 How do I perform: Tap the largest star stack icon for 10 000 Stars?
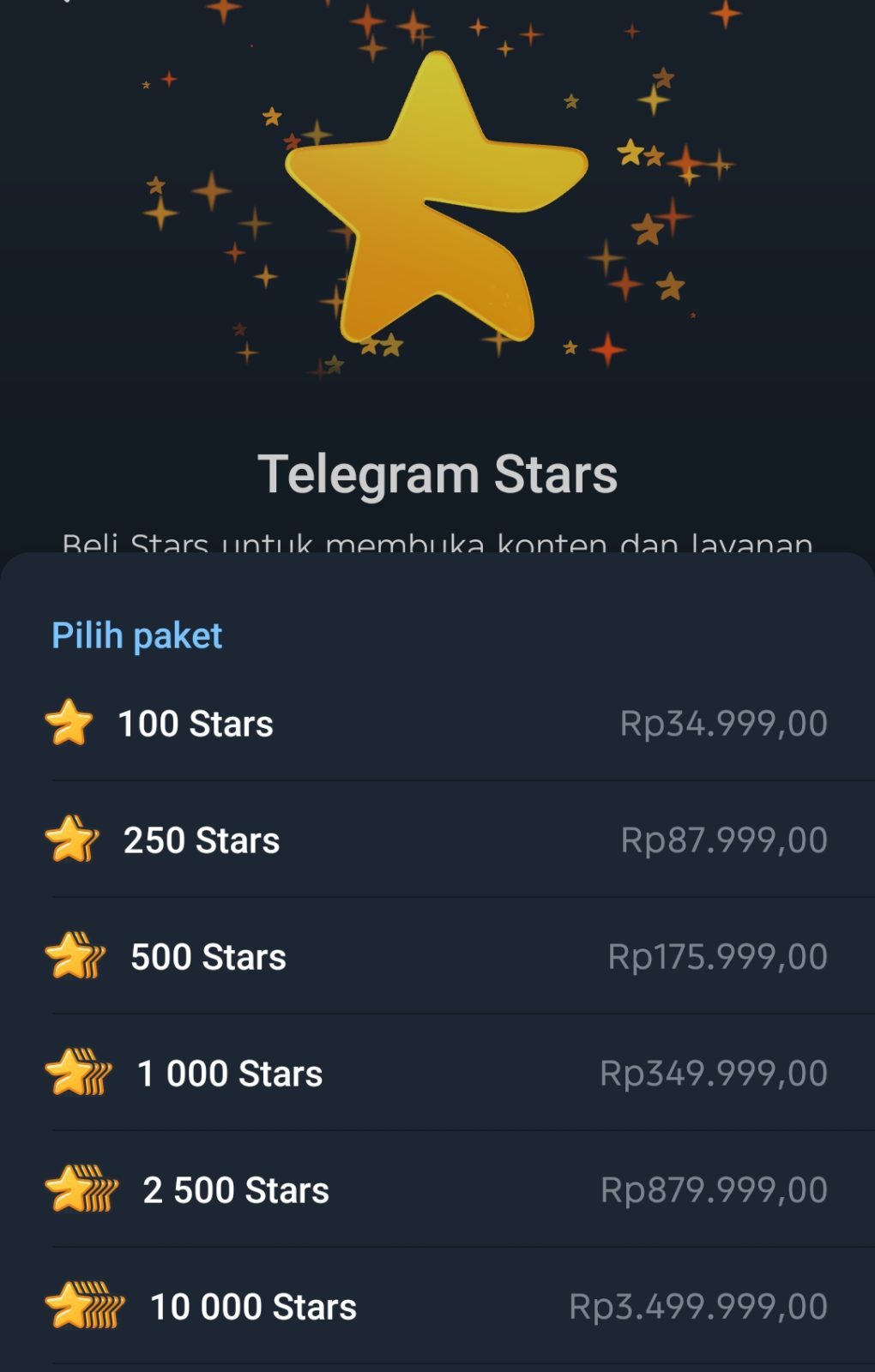click(86, 1306)
